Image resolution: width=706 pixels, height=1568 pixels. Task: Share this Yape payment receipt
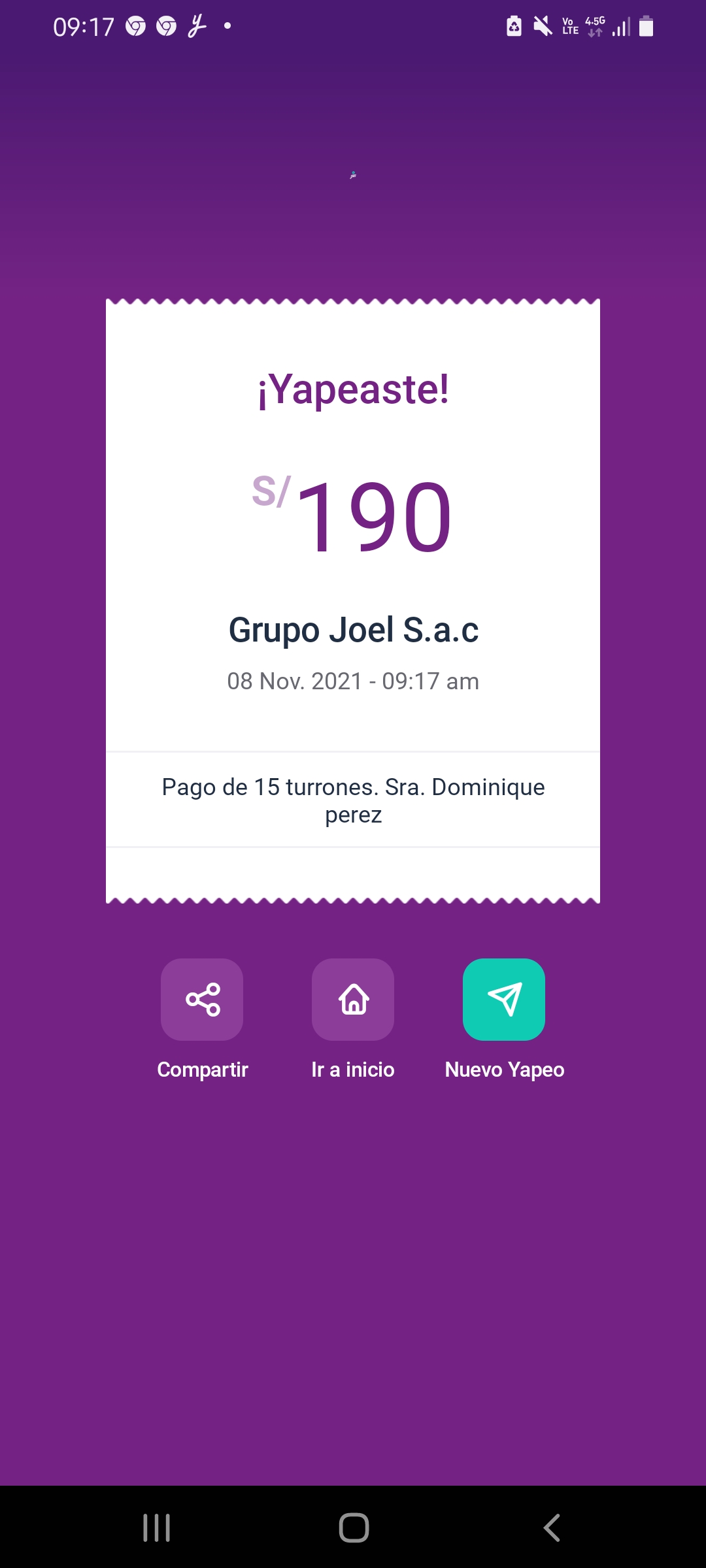pos(202,999)
